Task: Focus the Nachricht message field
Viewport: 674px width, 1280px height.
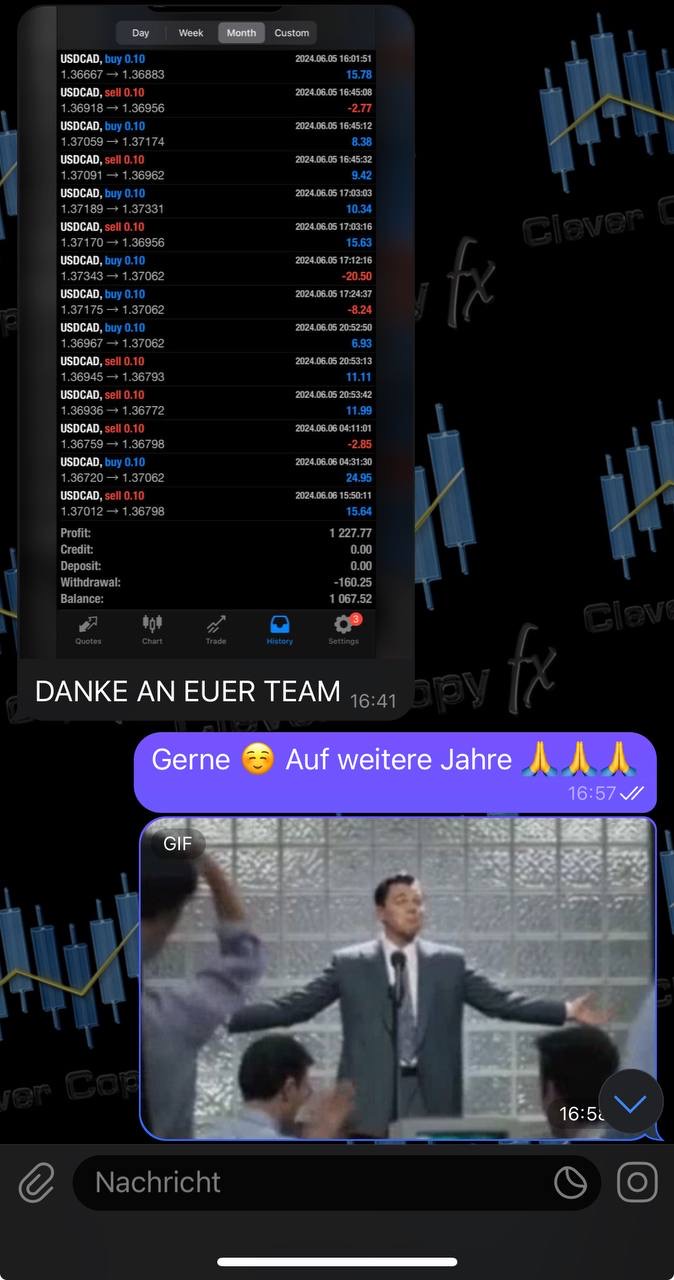Action: pos(310,1183)
